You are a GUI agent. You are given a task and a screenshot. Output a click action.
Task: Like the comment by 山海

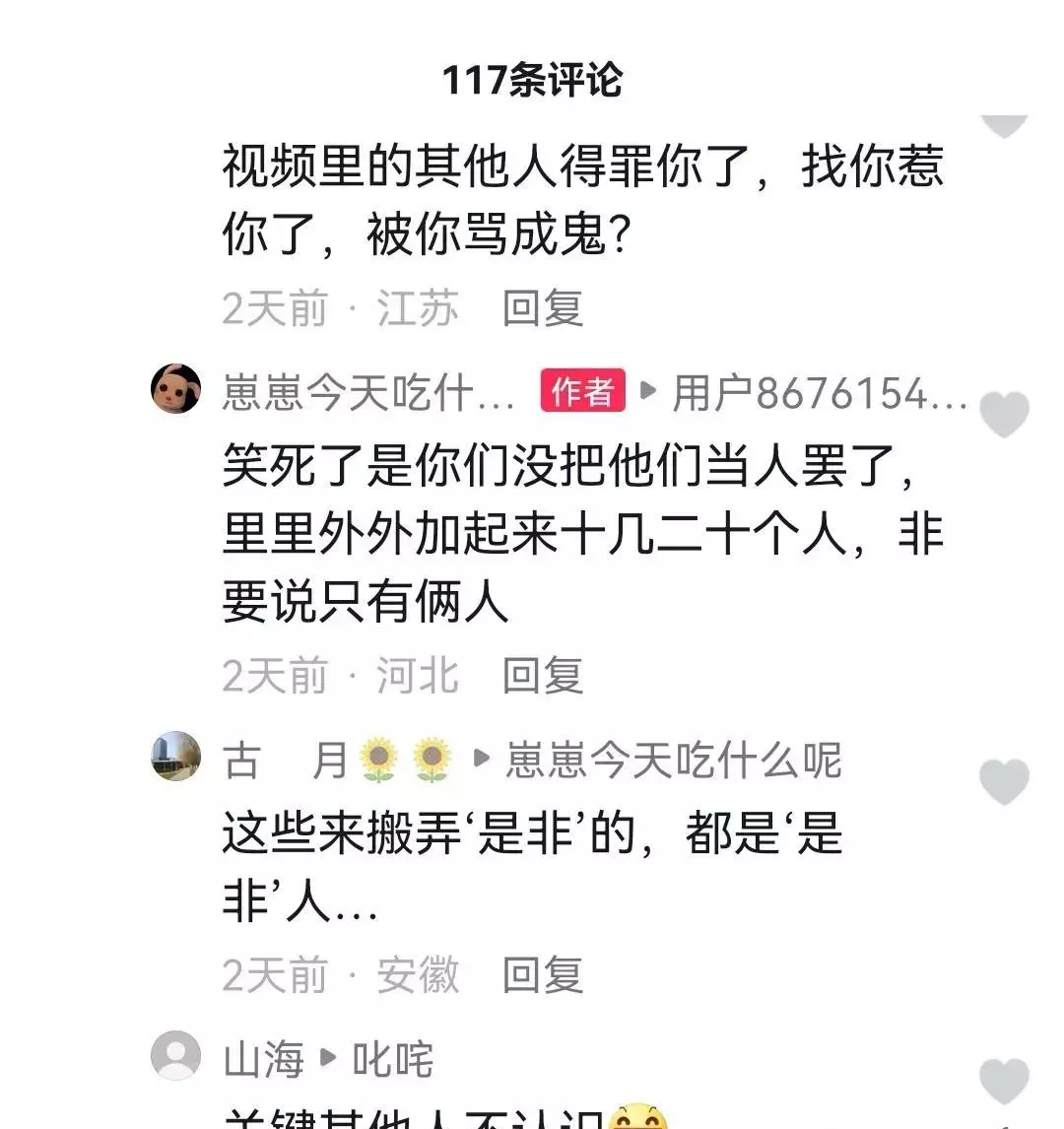pos(1004,1080)
